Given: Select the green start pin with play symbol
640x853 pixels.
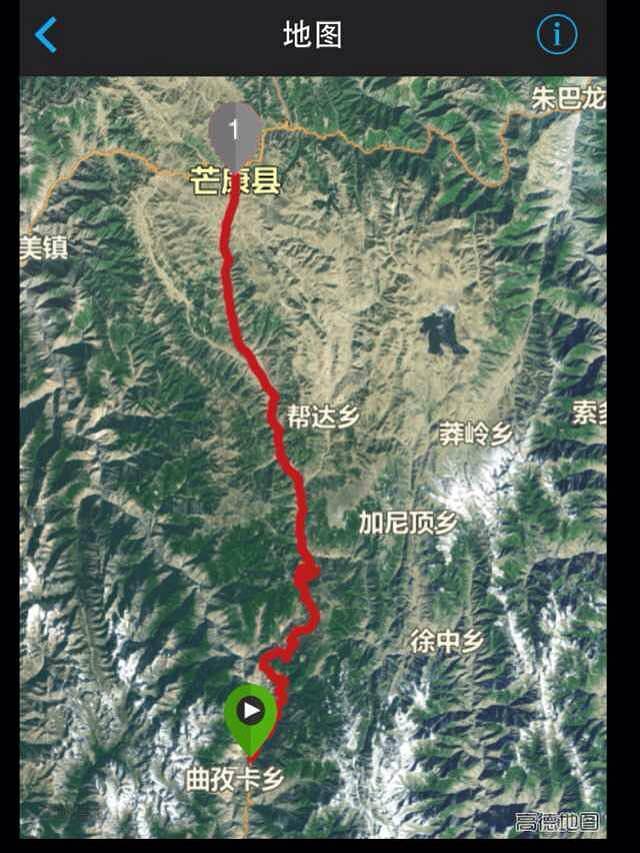Looking at the screenshot, I should (x=250, y=713).
